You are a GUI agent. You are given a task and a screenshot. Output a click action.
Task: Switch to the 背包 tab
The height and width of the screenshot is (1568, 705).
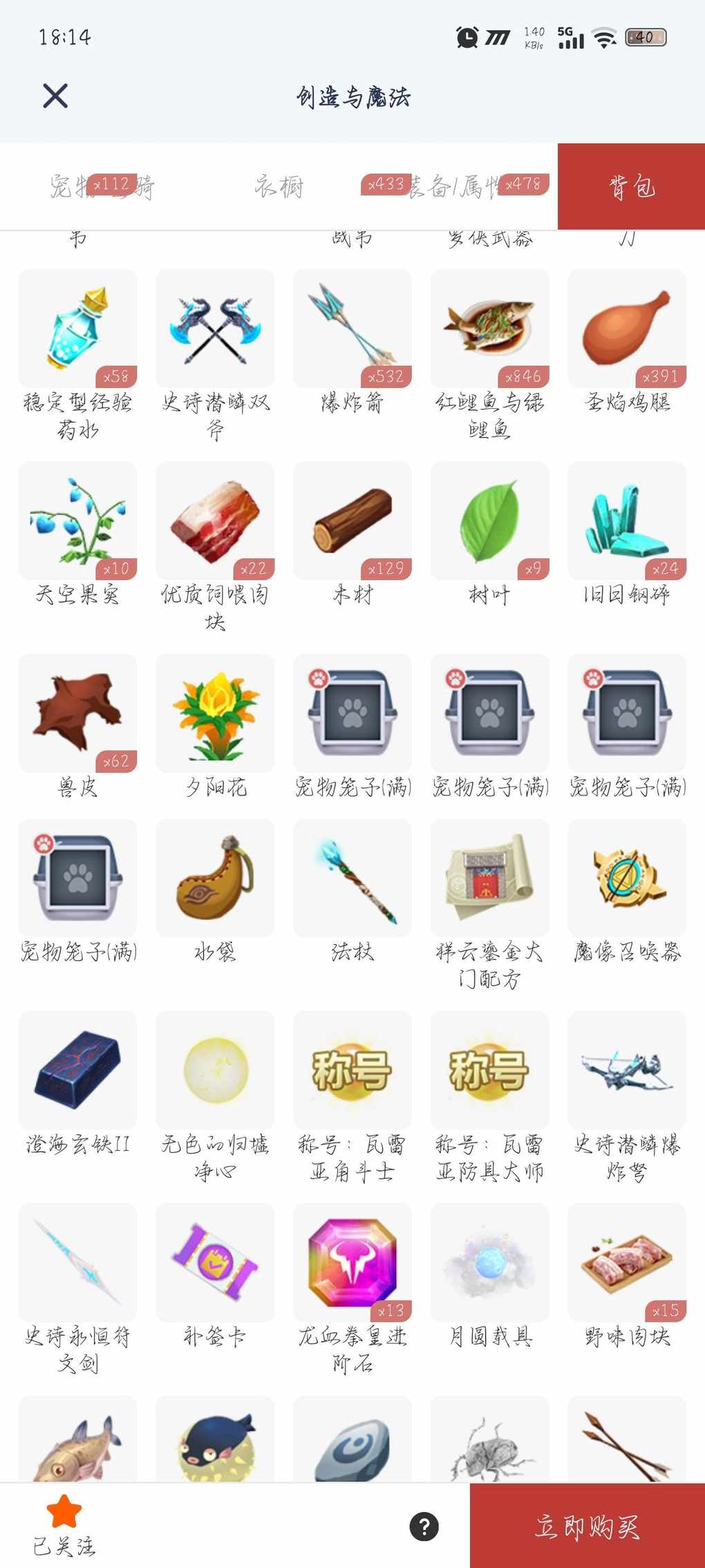(631, 187)
